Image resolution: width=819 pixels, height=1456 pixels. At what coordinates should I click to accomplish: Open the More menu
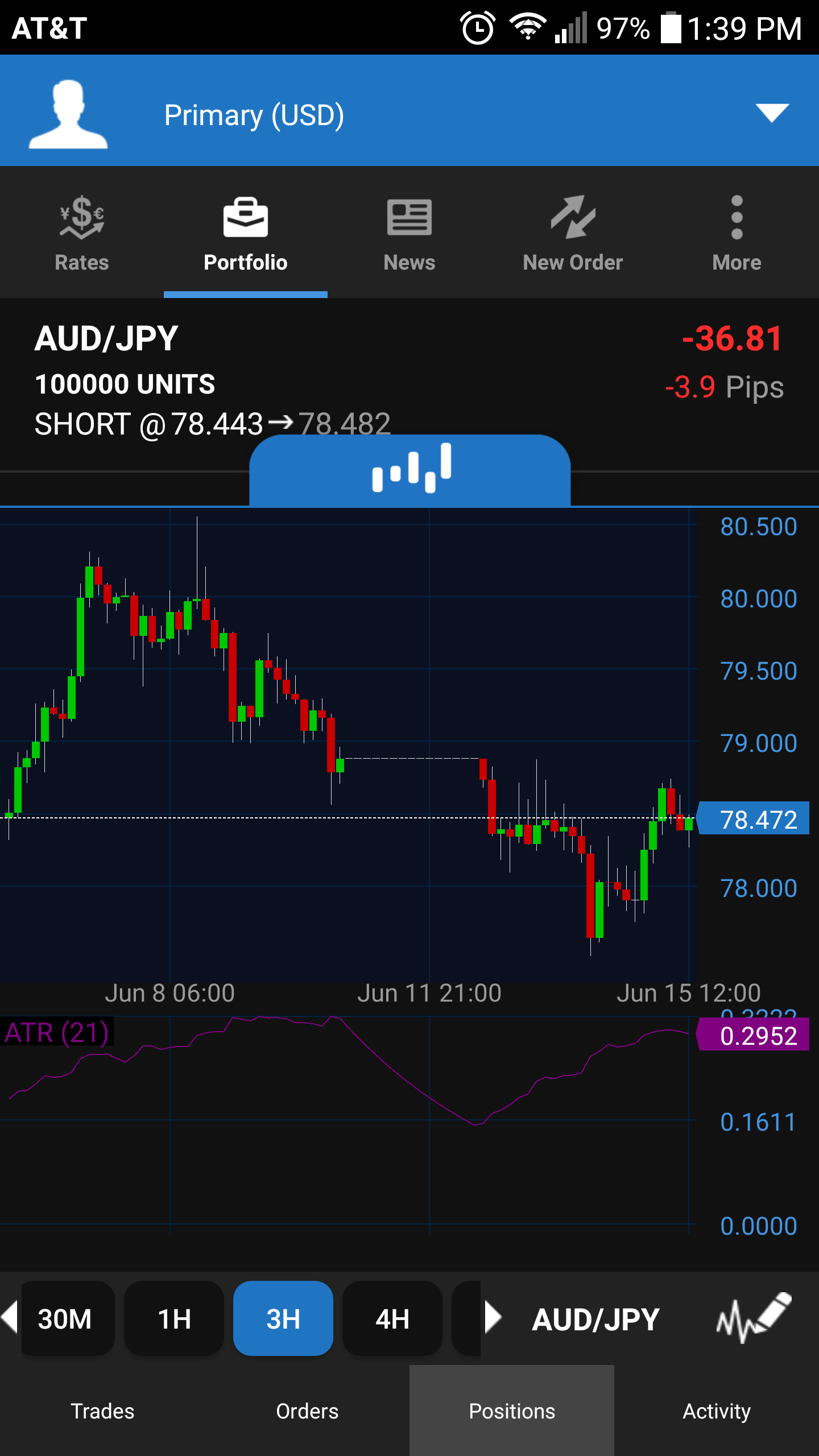point(737,233)
